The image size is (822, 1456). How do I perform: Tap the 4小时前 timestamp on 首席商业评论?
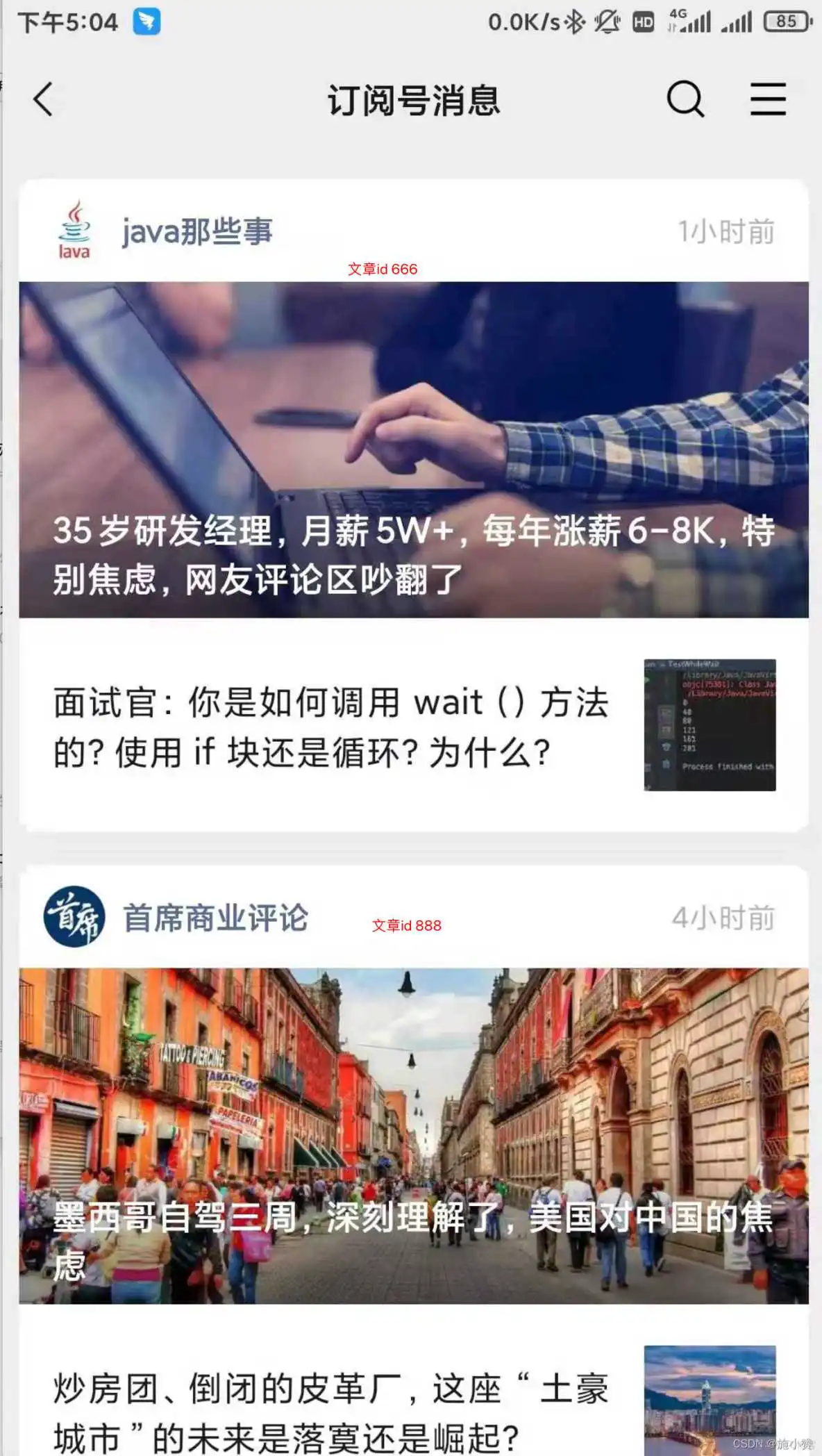coord(723,916)
